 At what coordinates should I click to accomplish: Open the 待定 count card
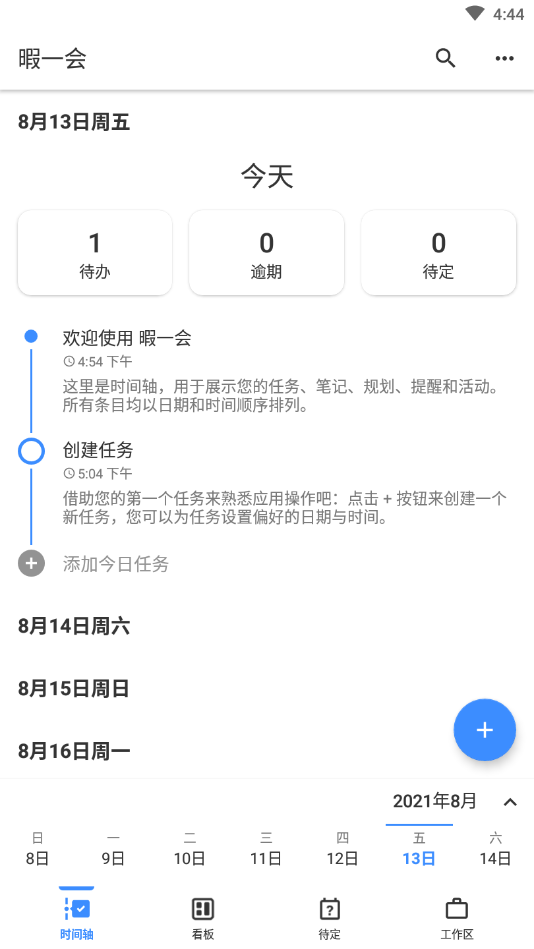(438, 253)
